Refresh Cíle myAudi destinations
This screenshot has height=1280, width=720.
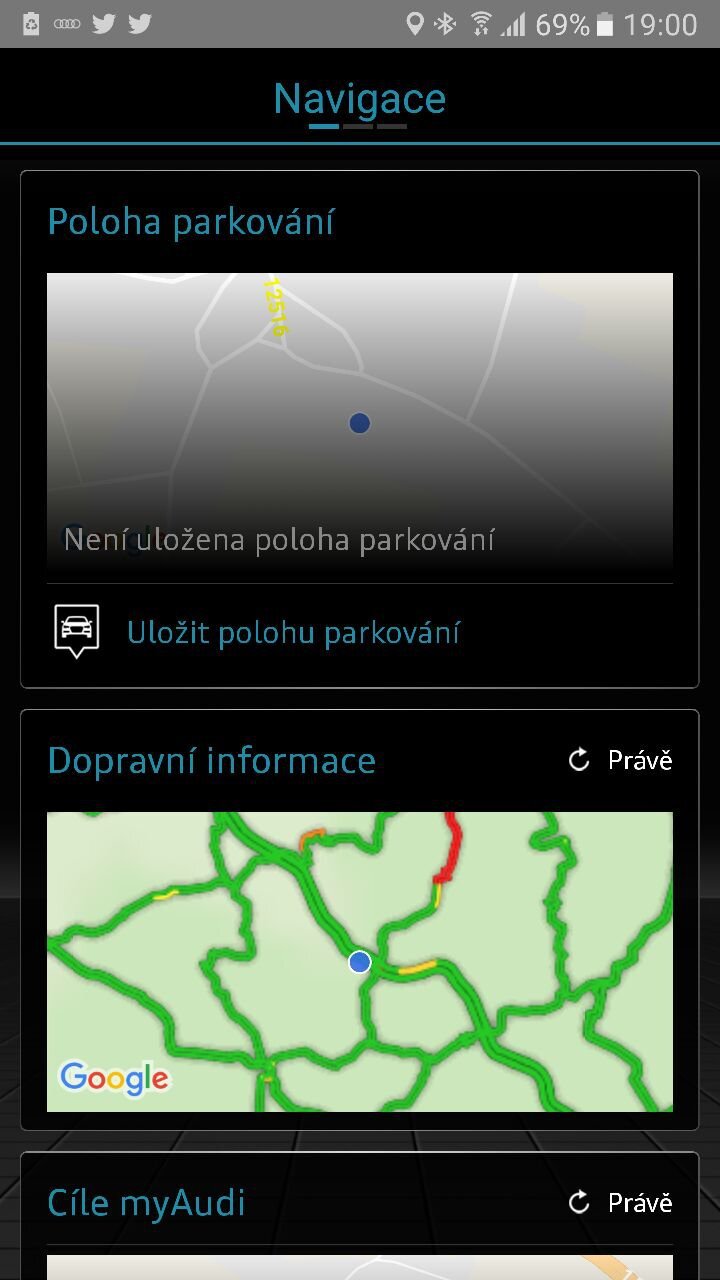click(620, 1203)
